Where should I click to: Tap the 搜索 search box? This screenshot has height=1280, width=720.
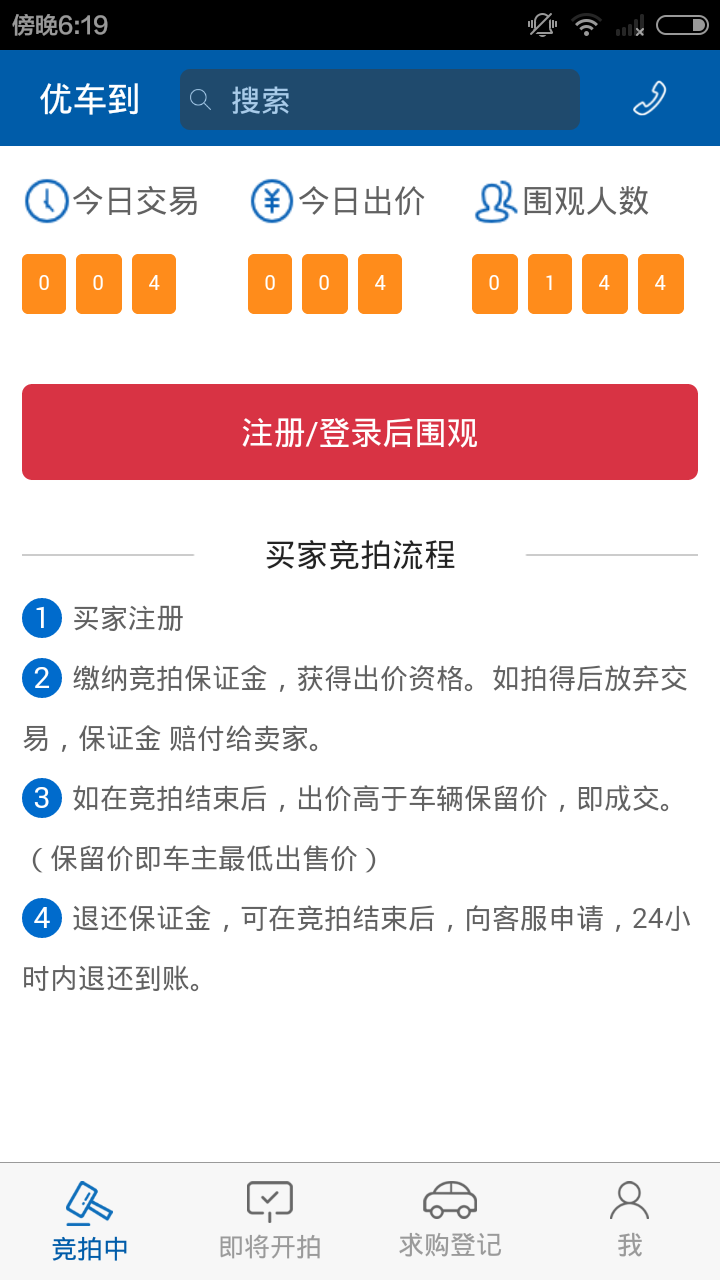pos(380,99)
